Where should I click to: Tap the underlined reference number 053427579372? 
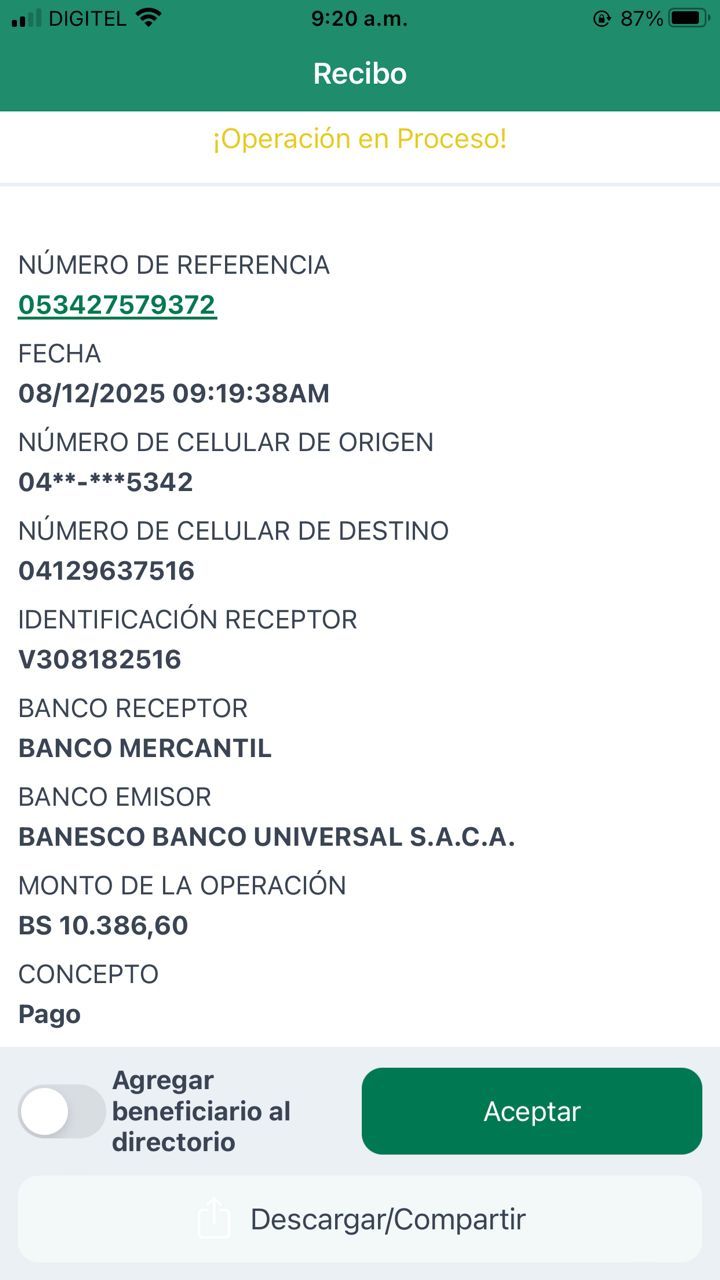click(x=117, y=305)
